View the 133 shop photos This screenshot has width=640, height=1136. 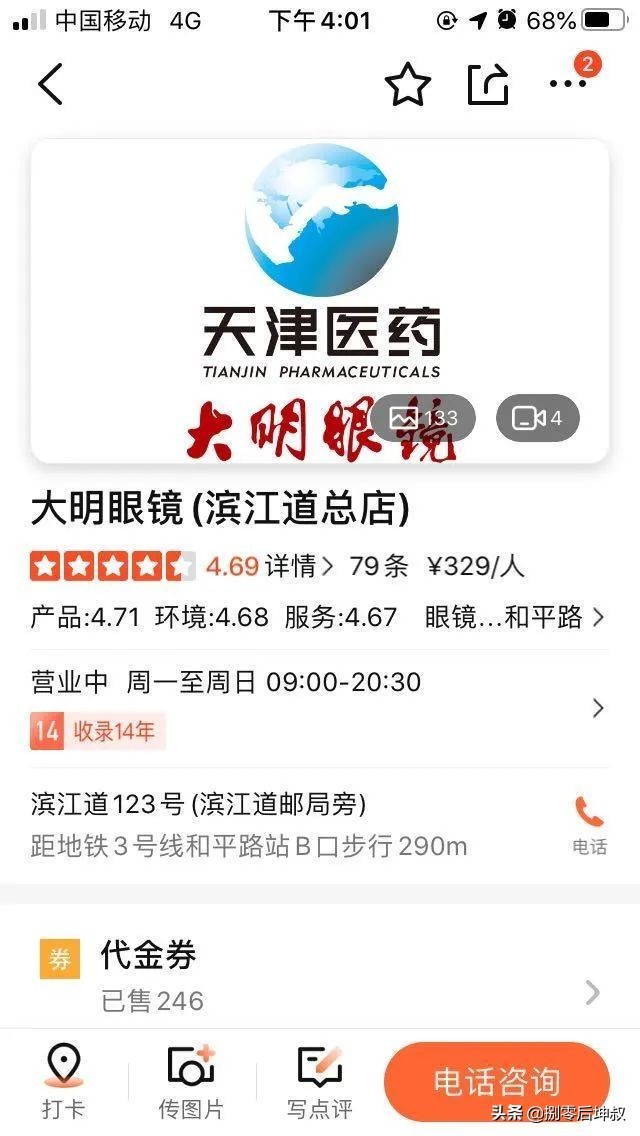(x=423, y=418)
